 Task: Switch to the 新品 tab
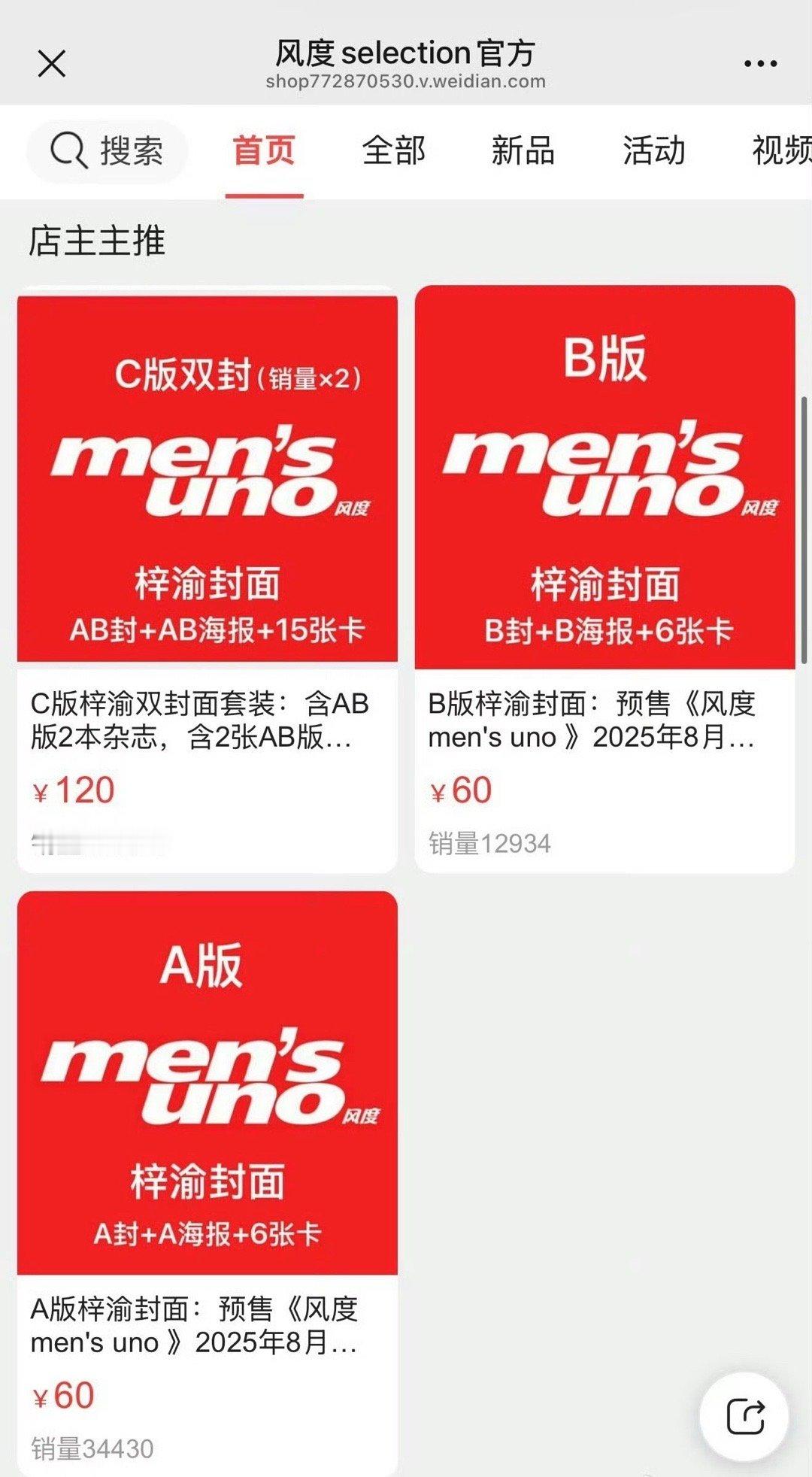[523, 150]
